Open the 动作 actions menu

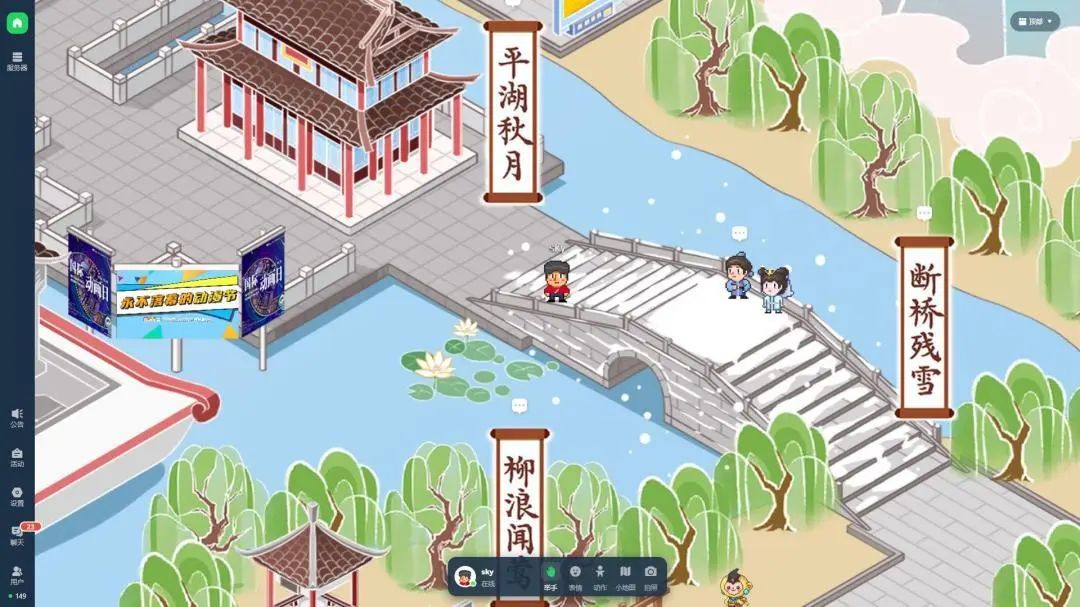click(x=600, y=576)
